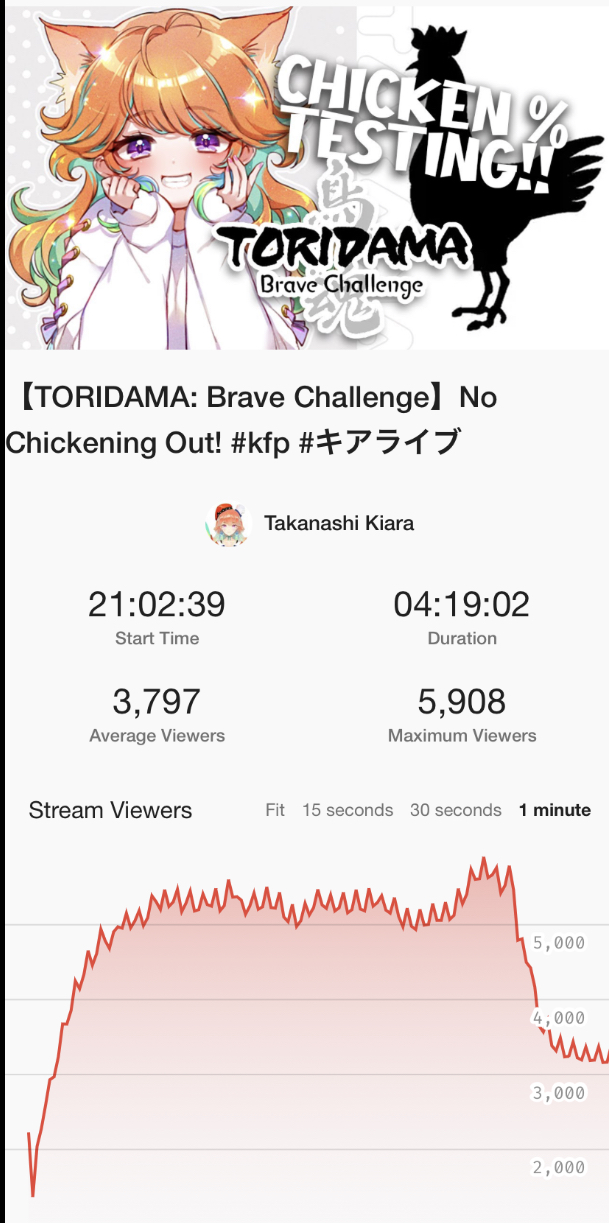Image resolution: width=609 pixels, height=1223 pixels.
Task: Switch chart interval to 30 seconds
Action: tap(455, 810)
